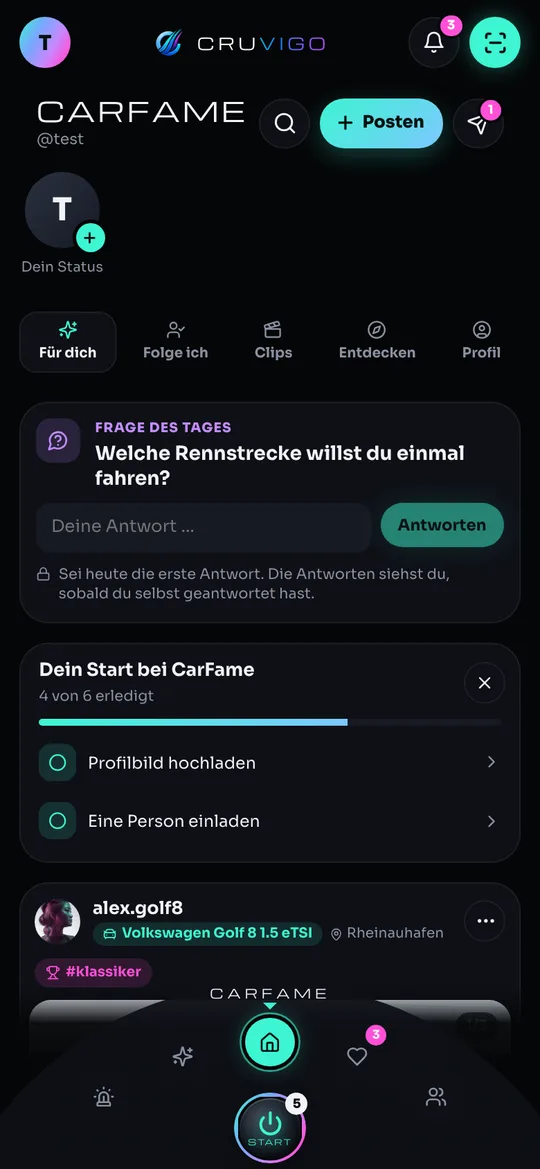Focus the Deine Antwort text field

[x=204, y=526]
